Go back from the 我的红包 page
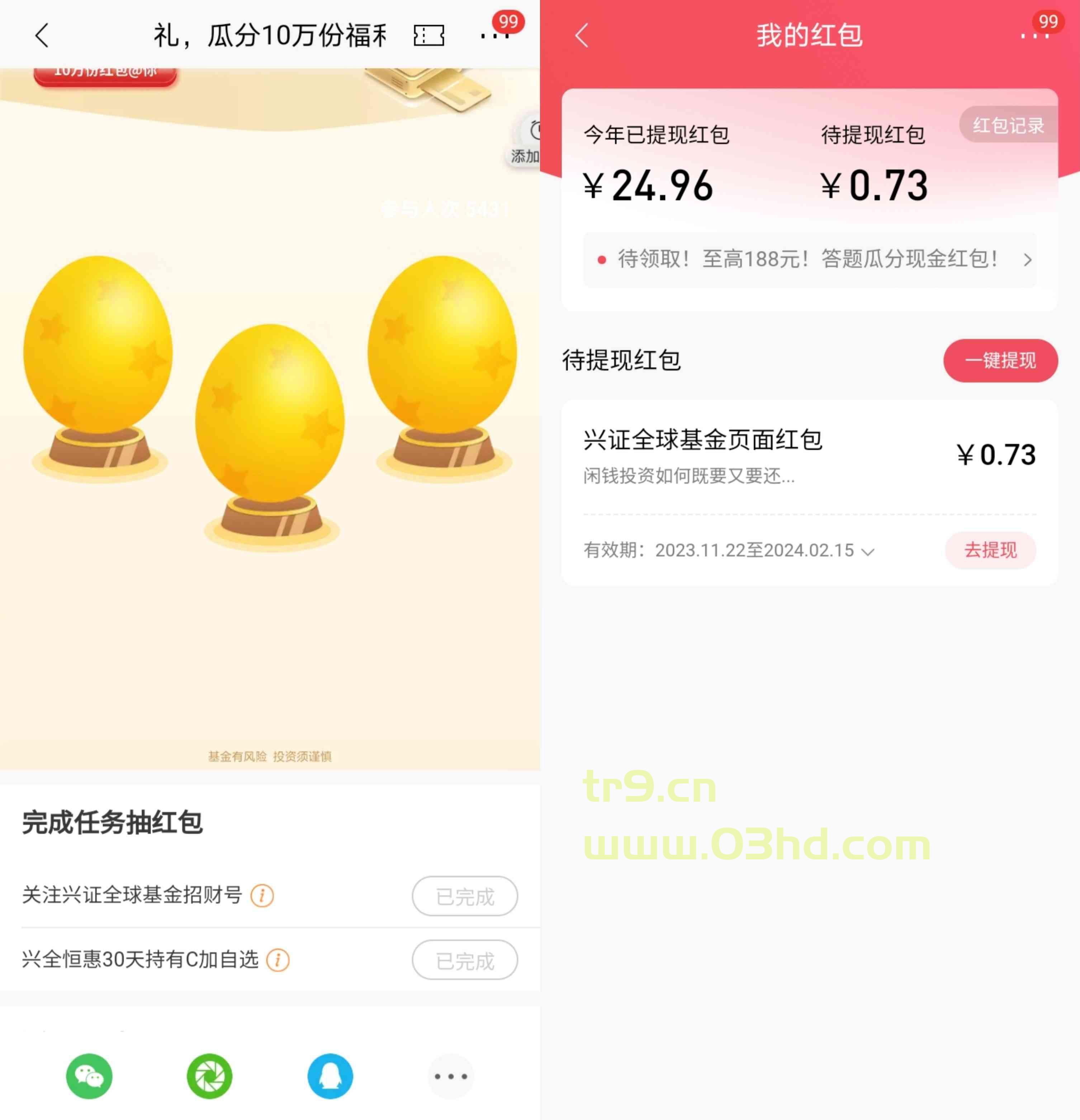The height and width of the screenshot is (1120, 1080). 582,35
